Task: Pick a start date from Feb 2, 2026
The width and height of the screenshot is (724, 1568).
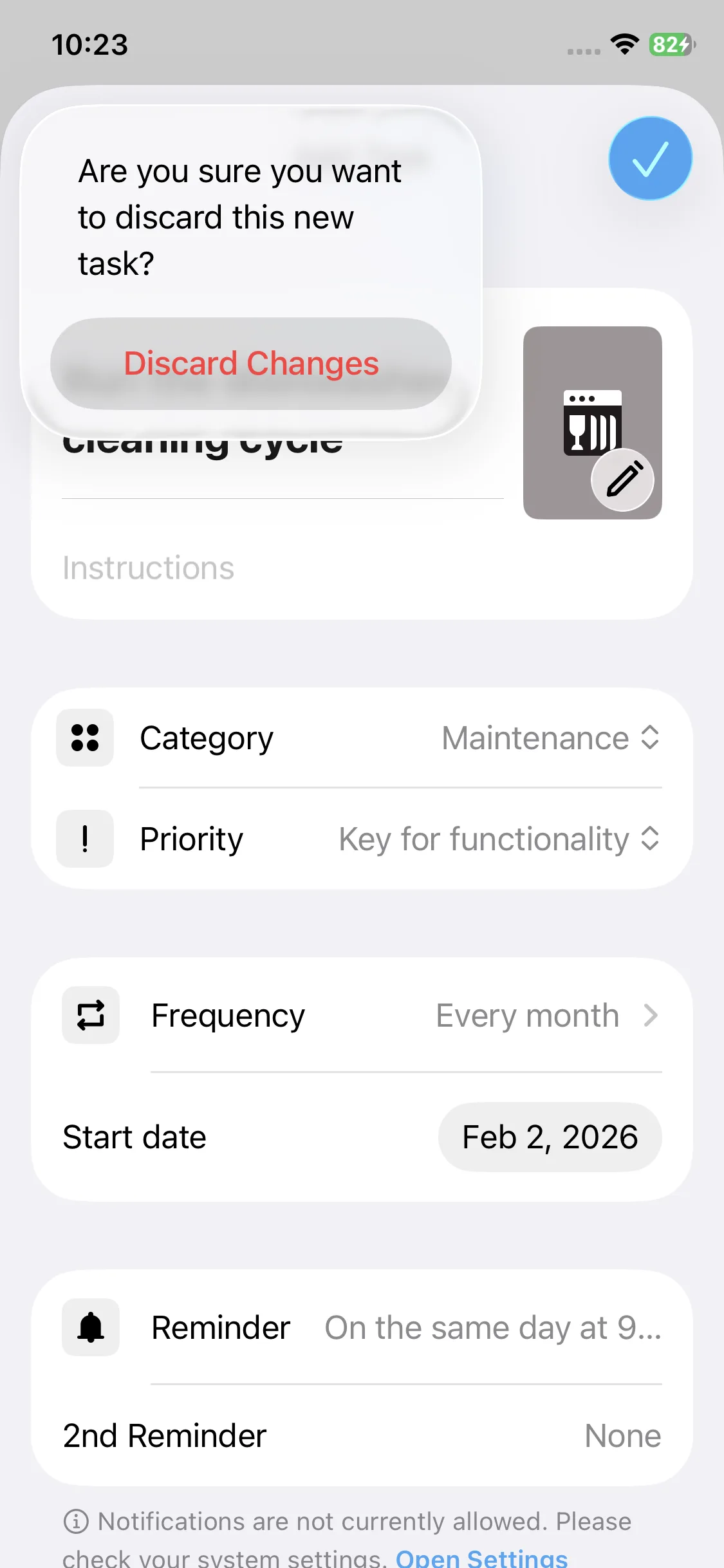Action: 550,1137
